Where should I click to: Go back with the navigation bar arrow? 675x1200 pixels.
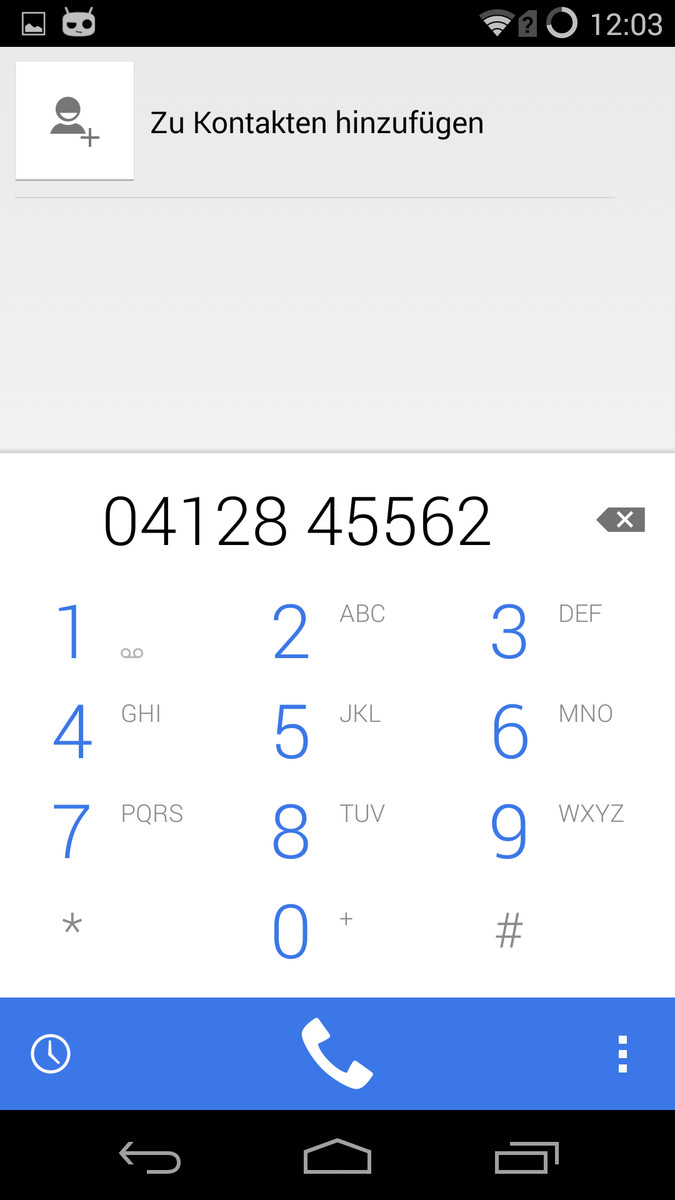(x=150, y=1157)
